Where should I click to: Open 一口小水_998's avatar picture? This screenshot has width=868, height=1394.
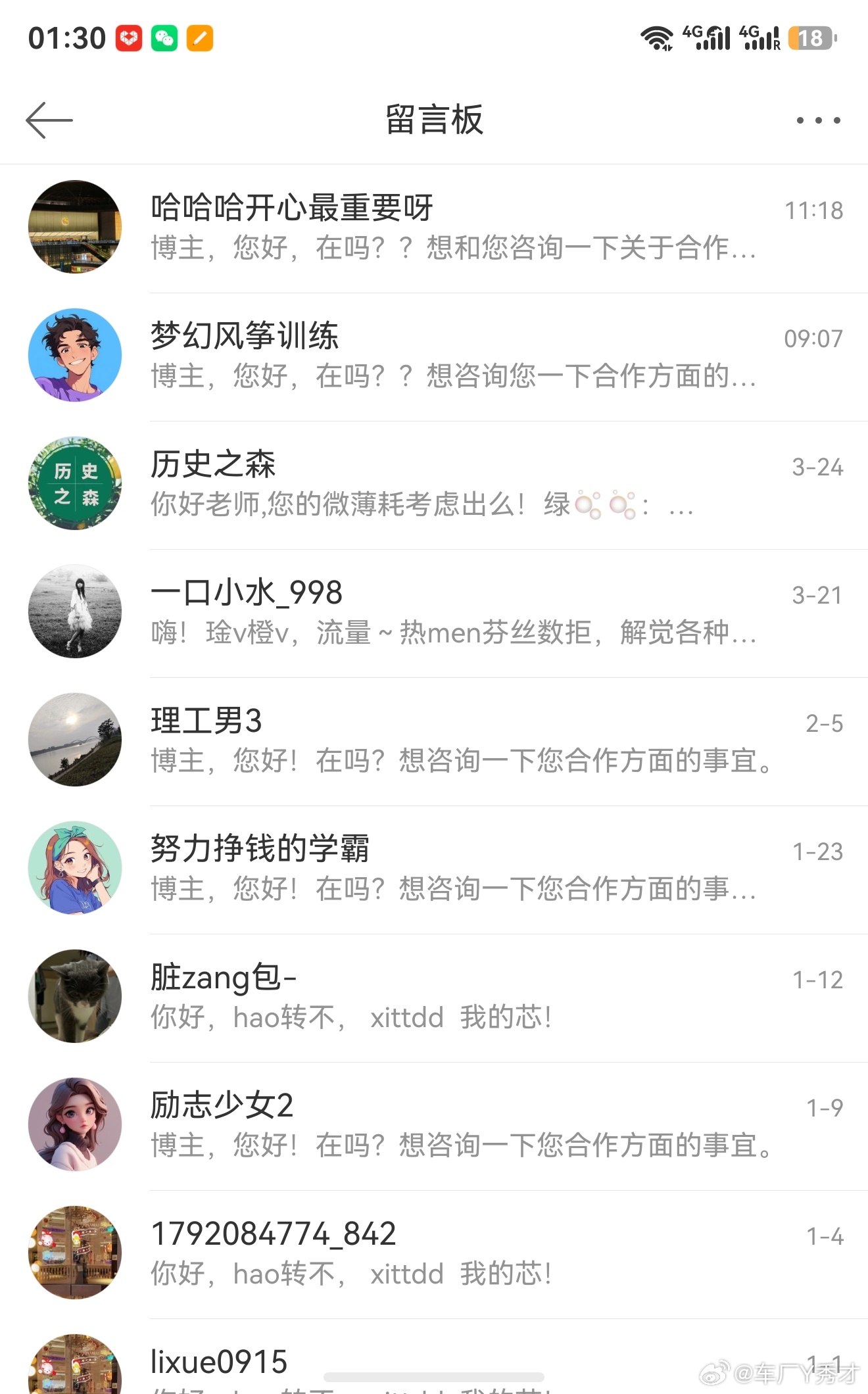click(75, 612)
